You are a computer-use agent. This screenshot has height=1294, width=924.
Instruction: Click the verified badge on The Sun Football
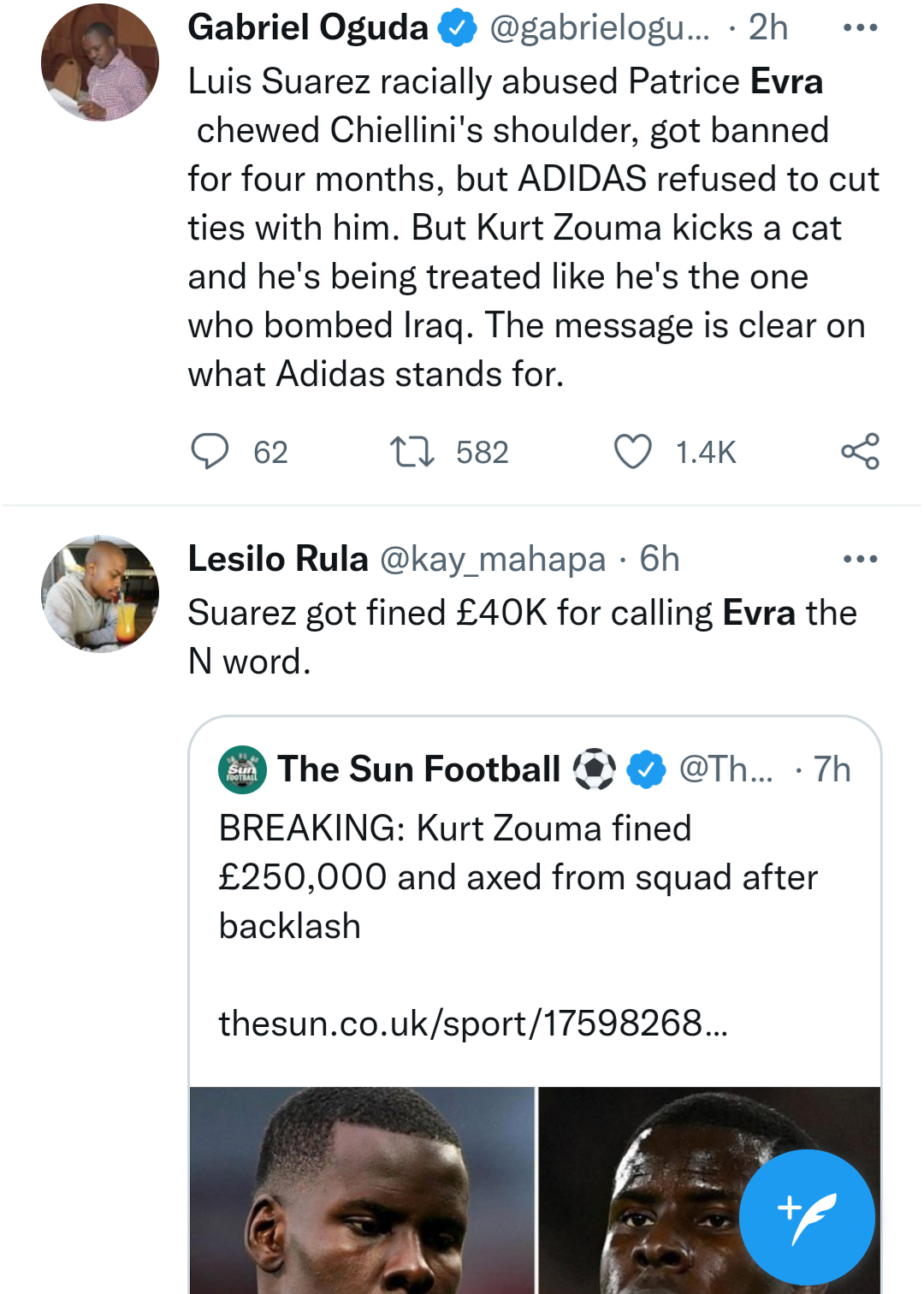point(643,769)
